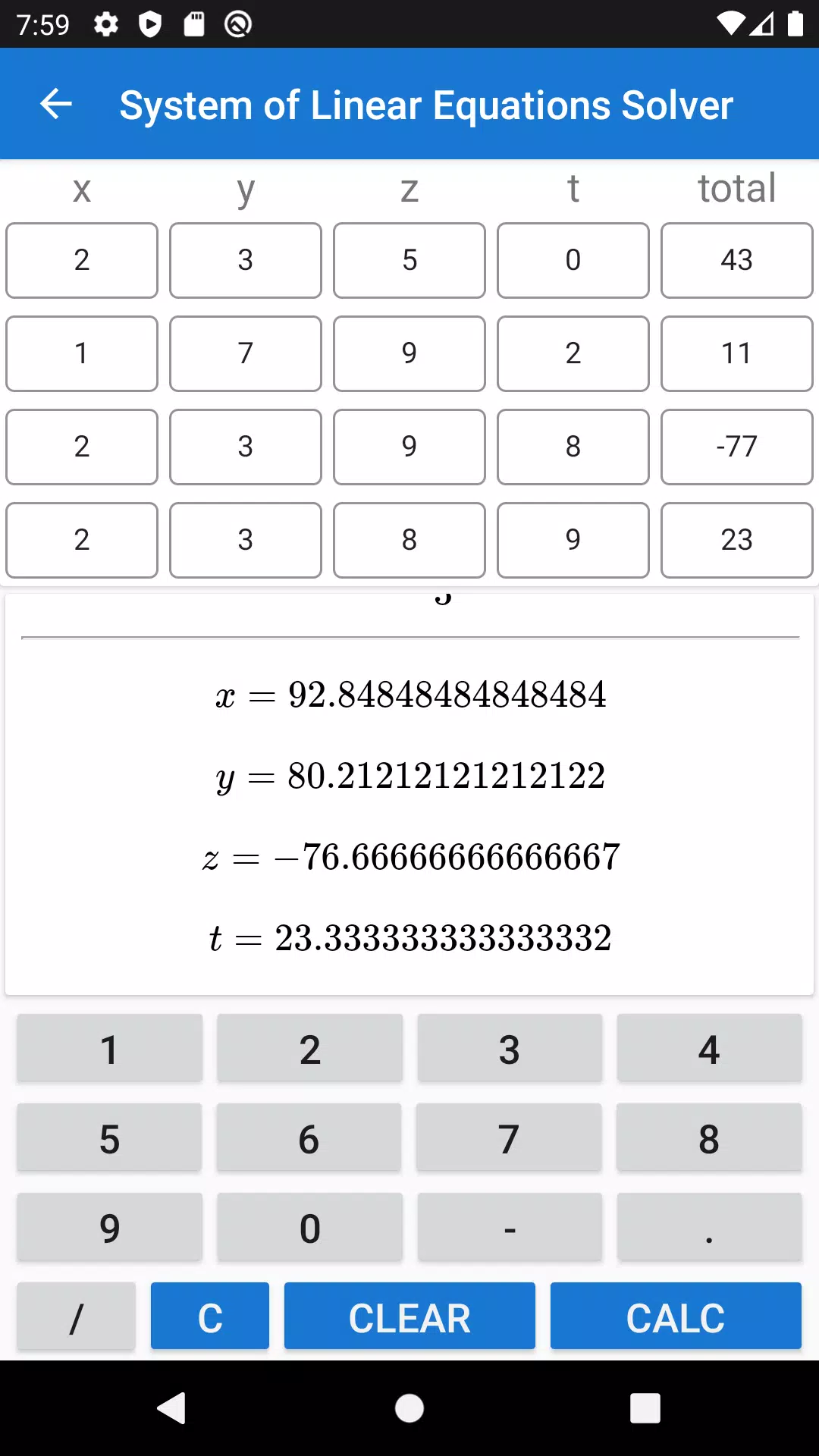Select the x field showing 1
This screenshot has height=1456, width=819.
click(x=82, y=353)
